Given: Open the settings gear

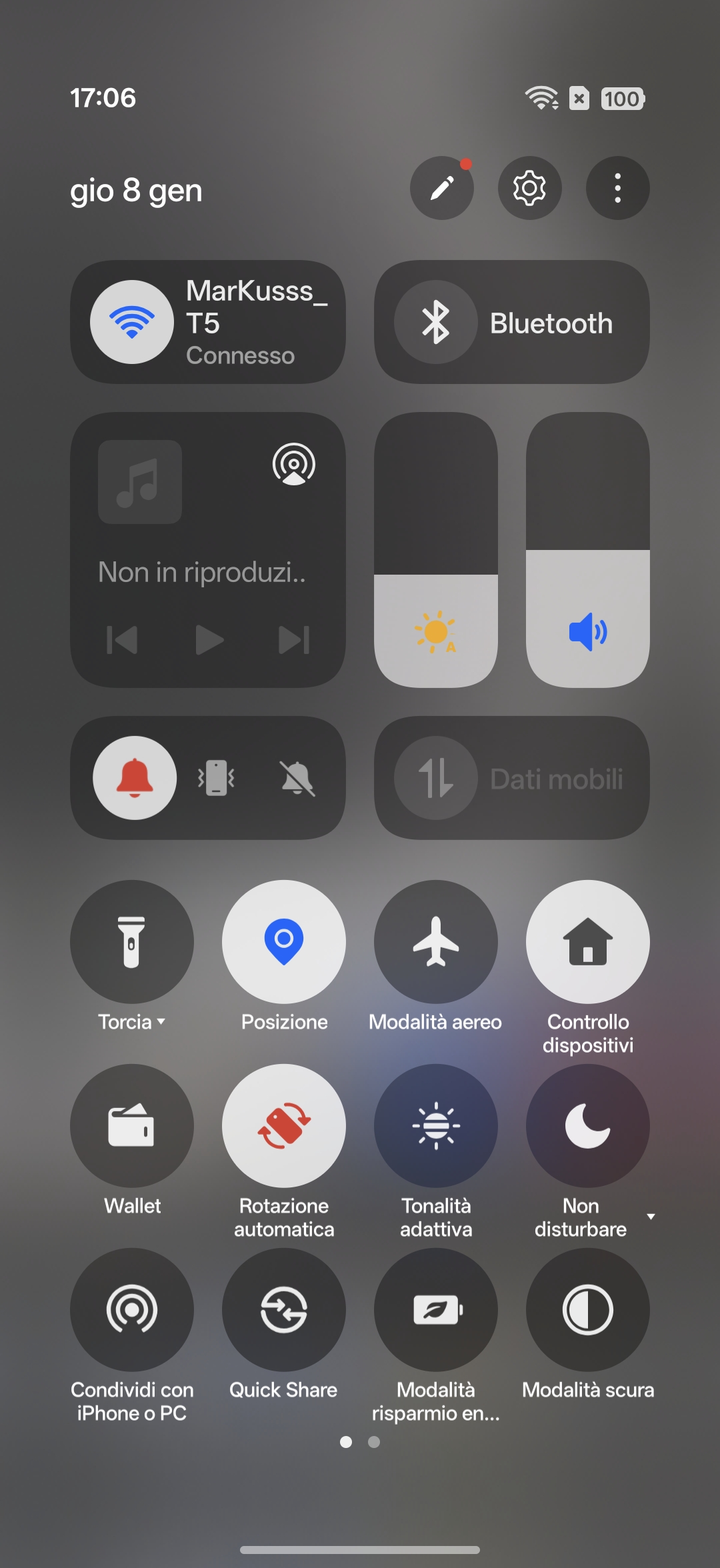Looking at the screenshot, I should click(x=529, y=188).
